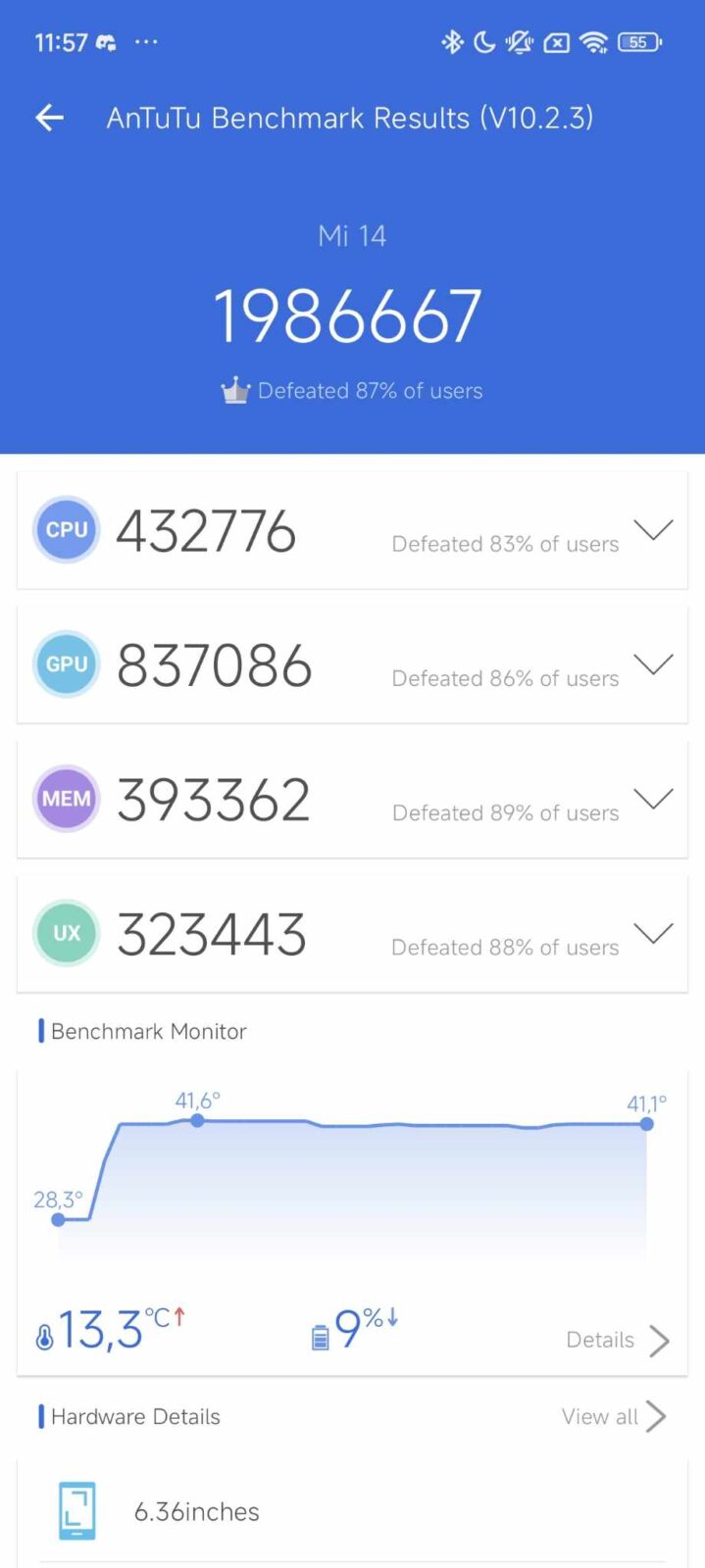Go back using the arrow icon

(49, 119)
